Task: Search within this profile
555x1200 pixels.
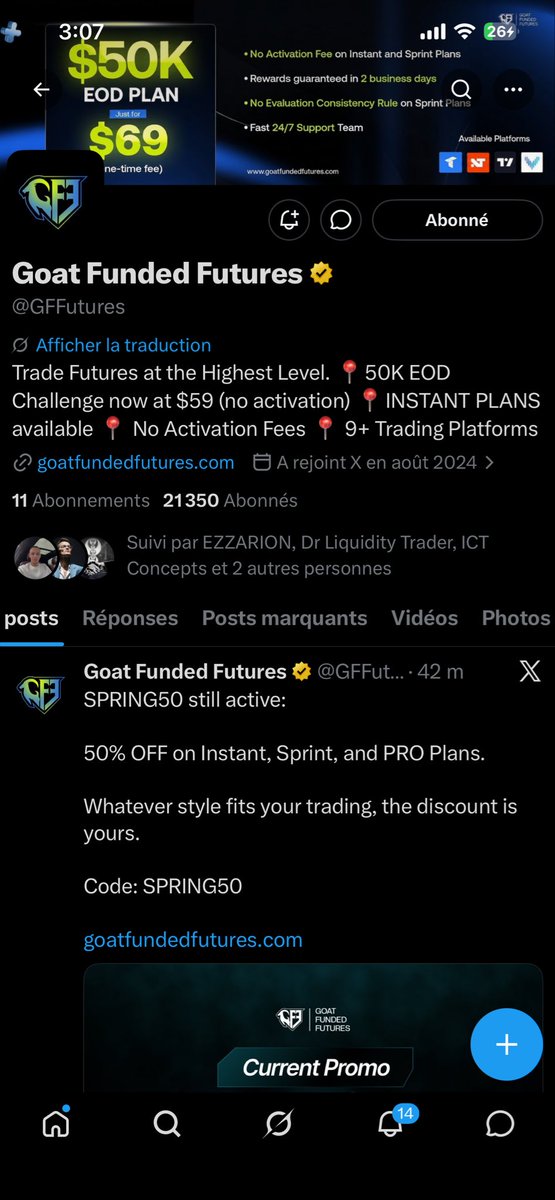Action: (x=460, y=89)
